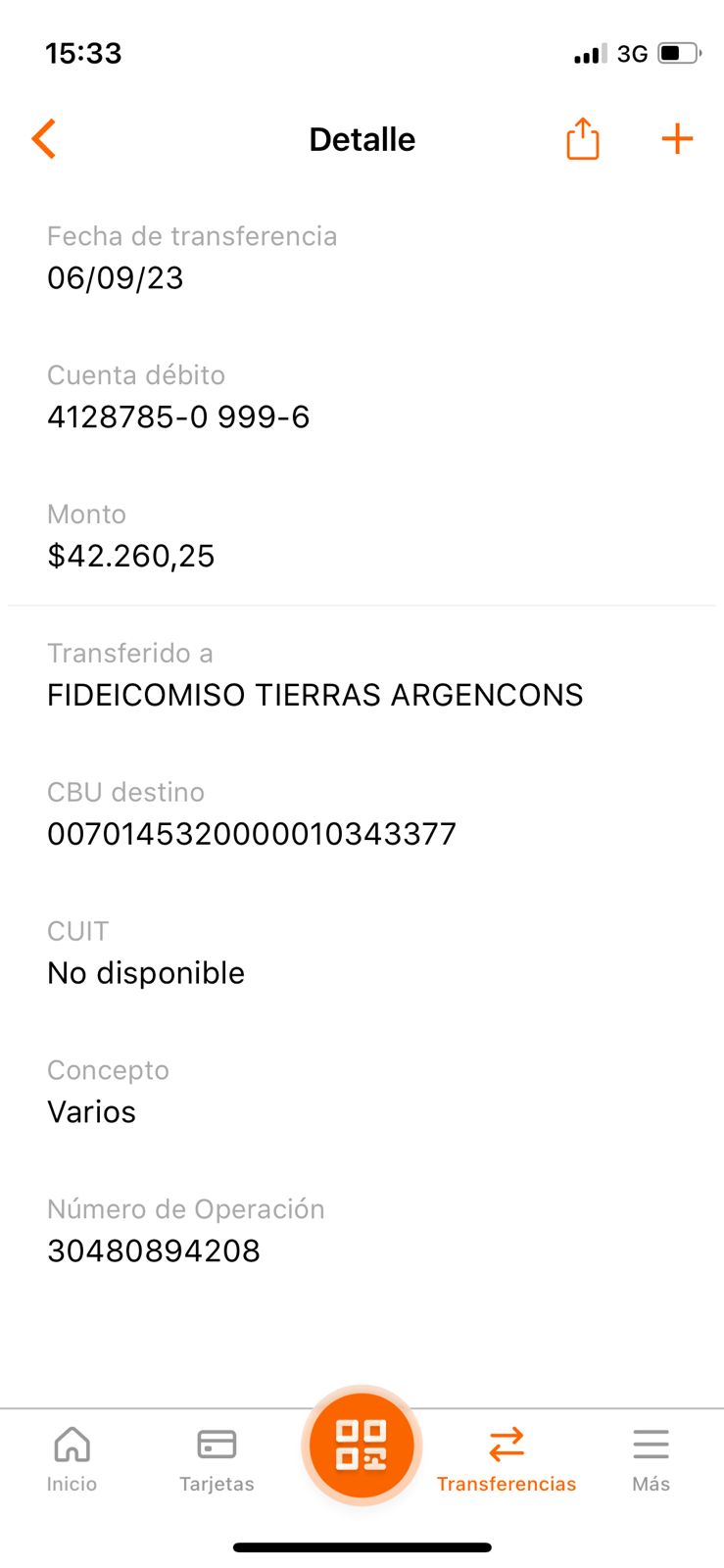Switch to the Inicio tab
This screenshot has width=724, height=1568.
(x=72, y=1459)
